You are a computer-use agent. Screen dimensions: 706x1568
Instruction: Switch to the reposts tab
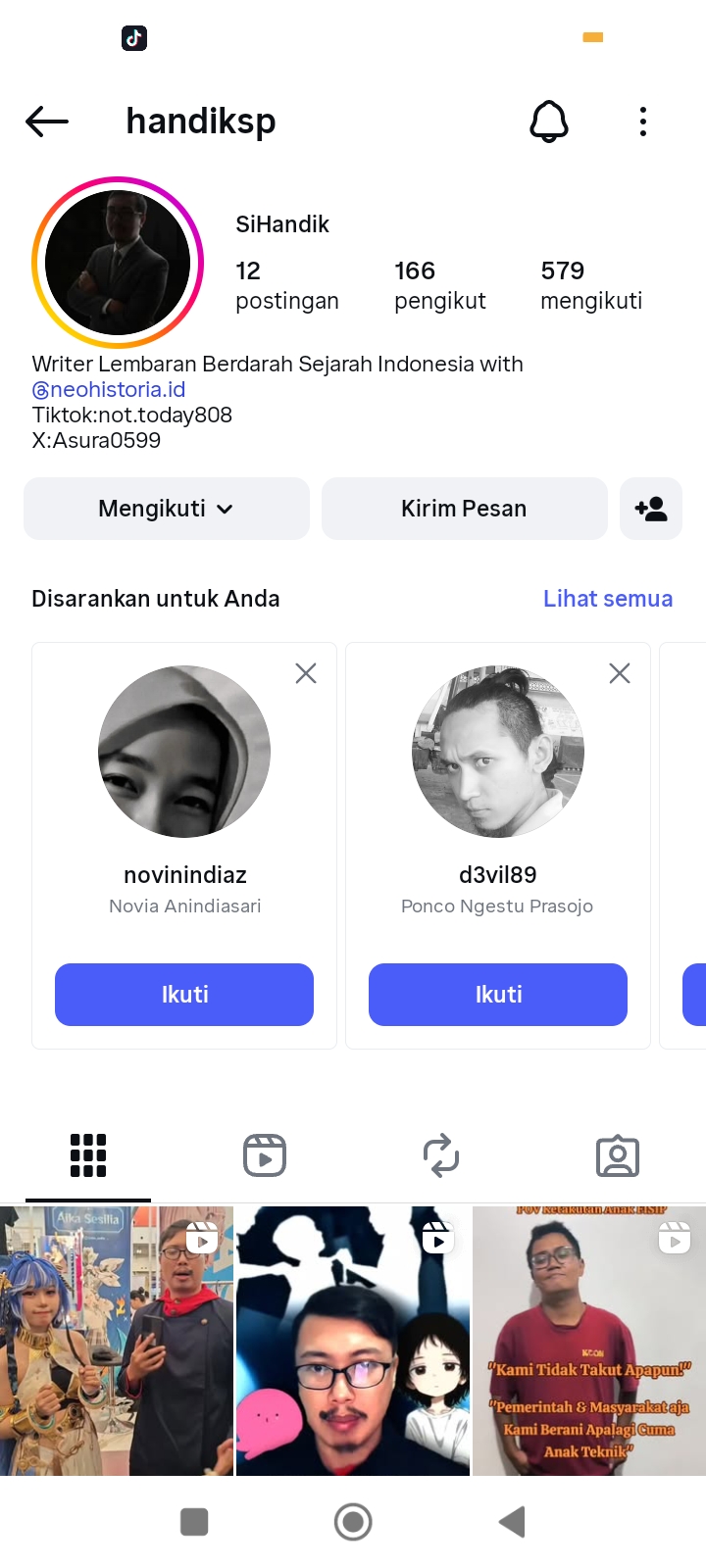click(441, 1155)
